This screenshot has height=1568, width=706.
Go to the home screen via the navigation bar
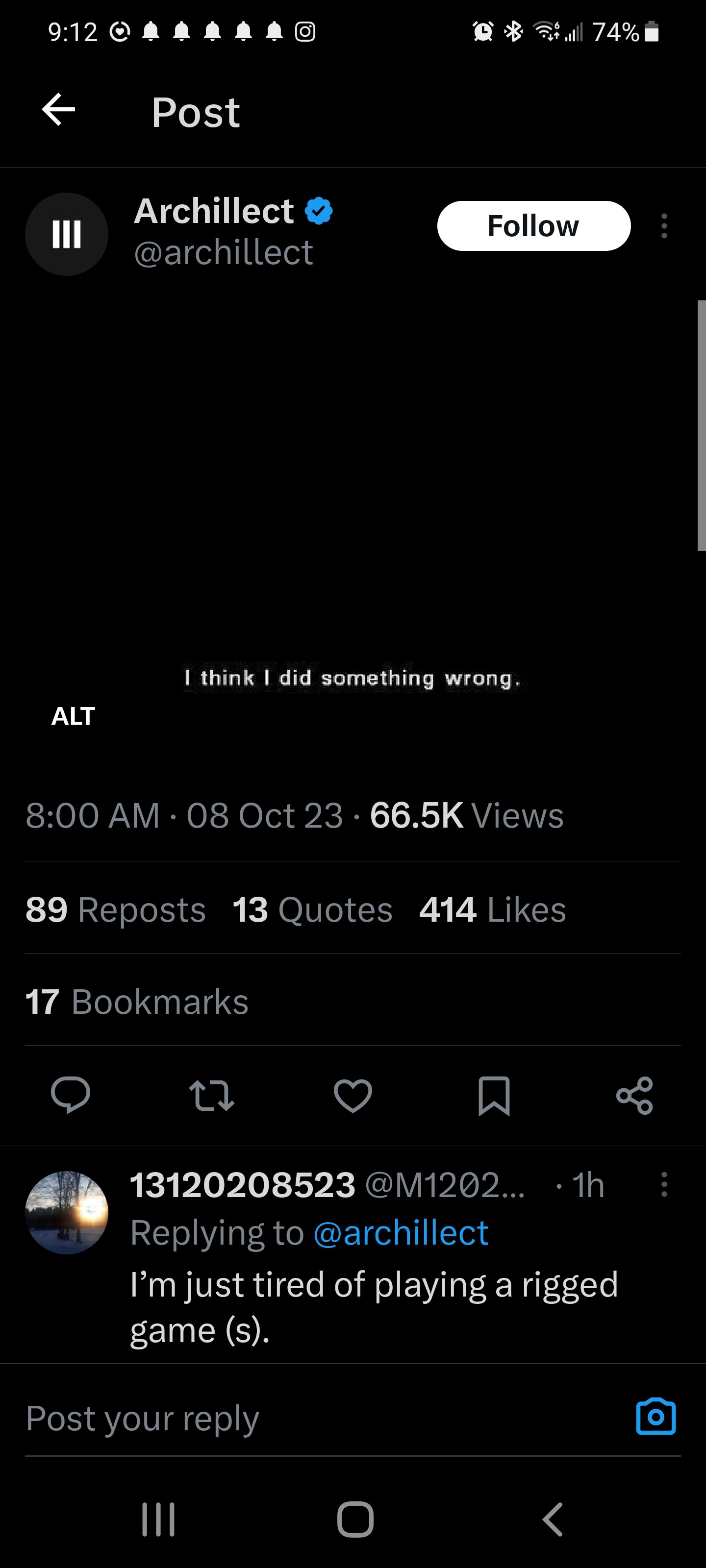pos(355,1519)
